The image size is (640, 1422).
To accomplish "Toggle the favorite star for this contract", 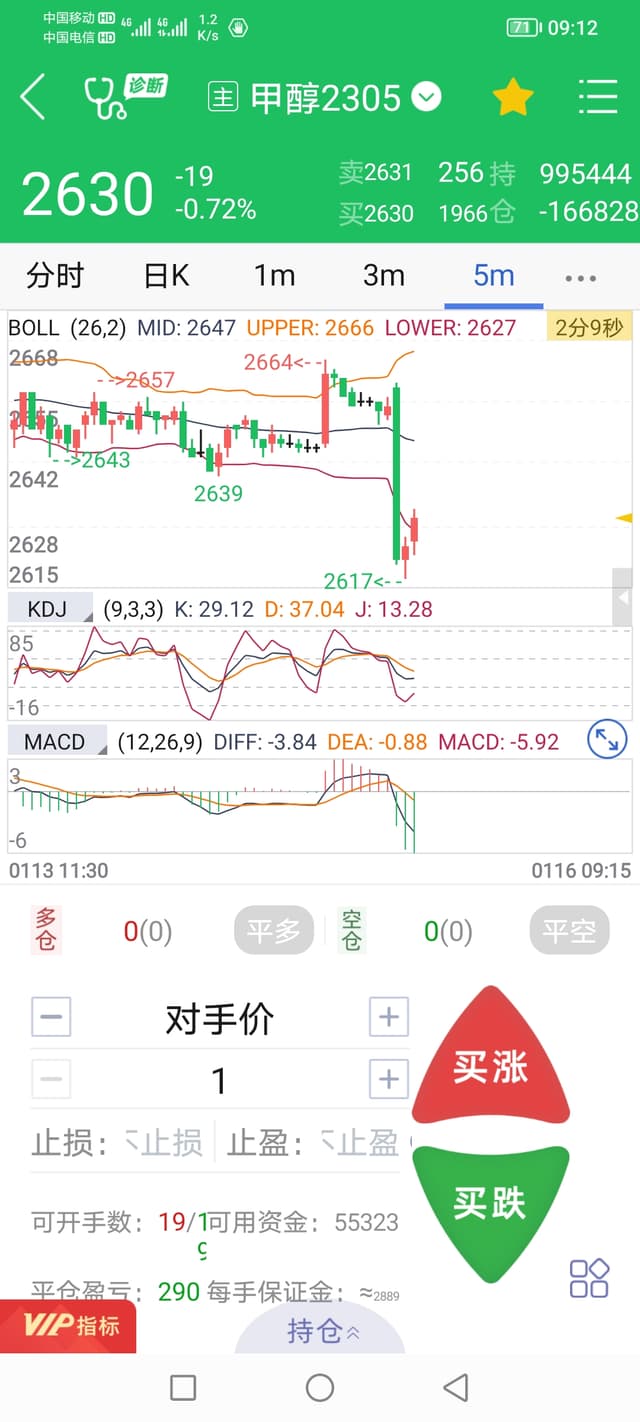I will point(513,97).
